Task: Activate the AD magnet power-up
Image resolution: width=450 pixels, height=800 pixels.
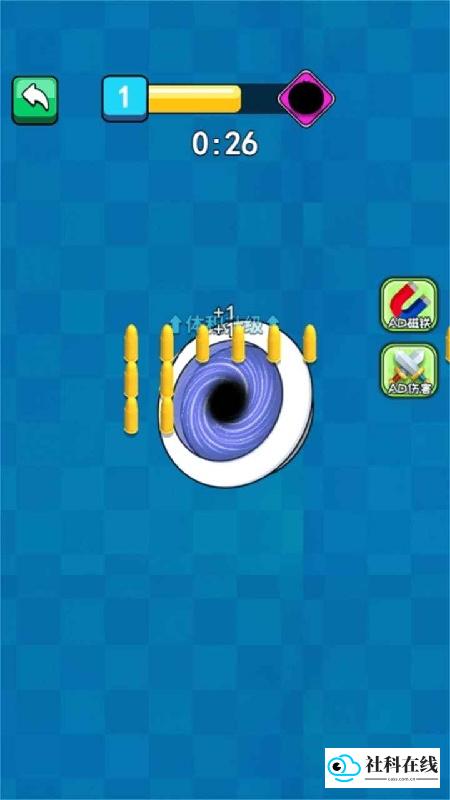Action: pos(410,305)
